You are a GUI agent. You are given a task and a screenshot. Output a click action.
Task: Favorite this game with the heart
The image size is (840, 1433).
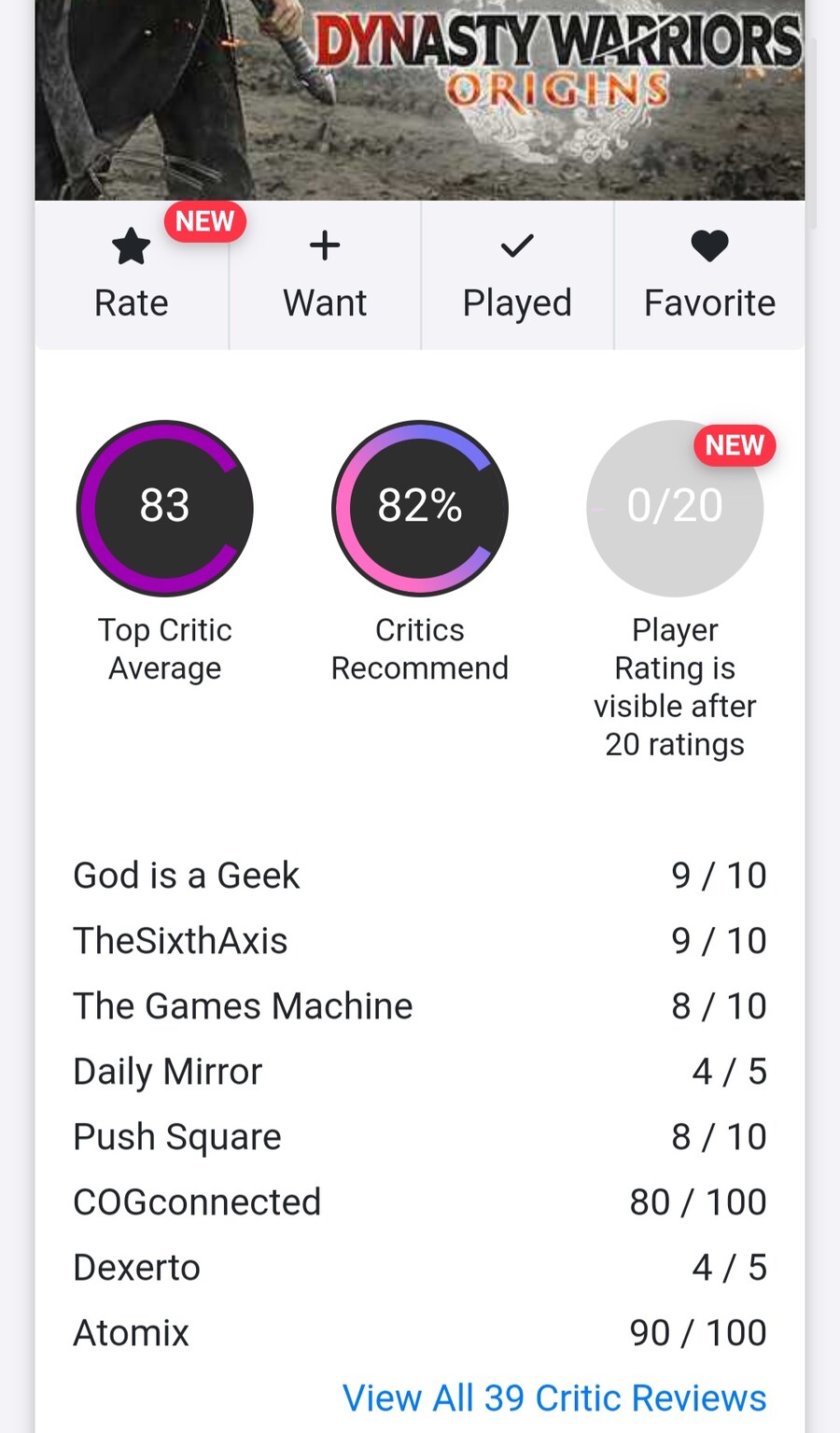pos(709,275)
